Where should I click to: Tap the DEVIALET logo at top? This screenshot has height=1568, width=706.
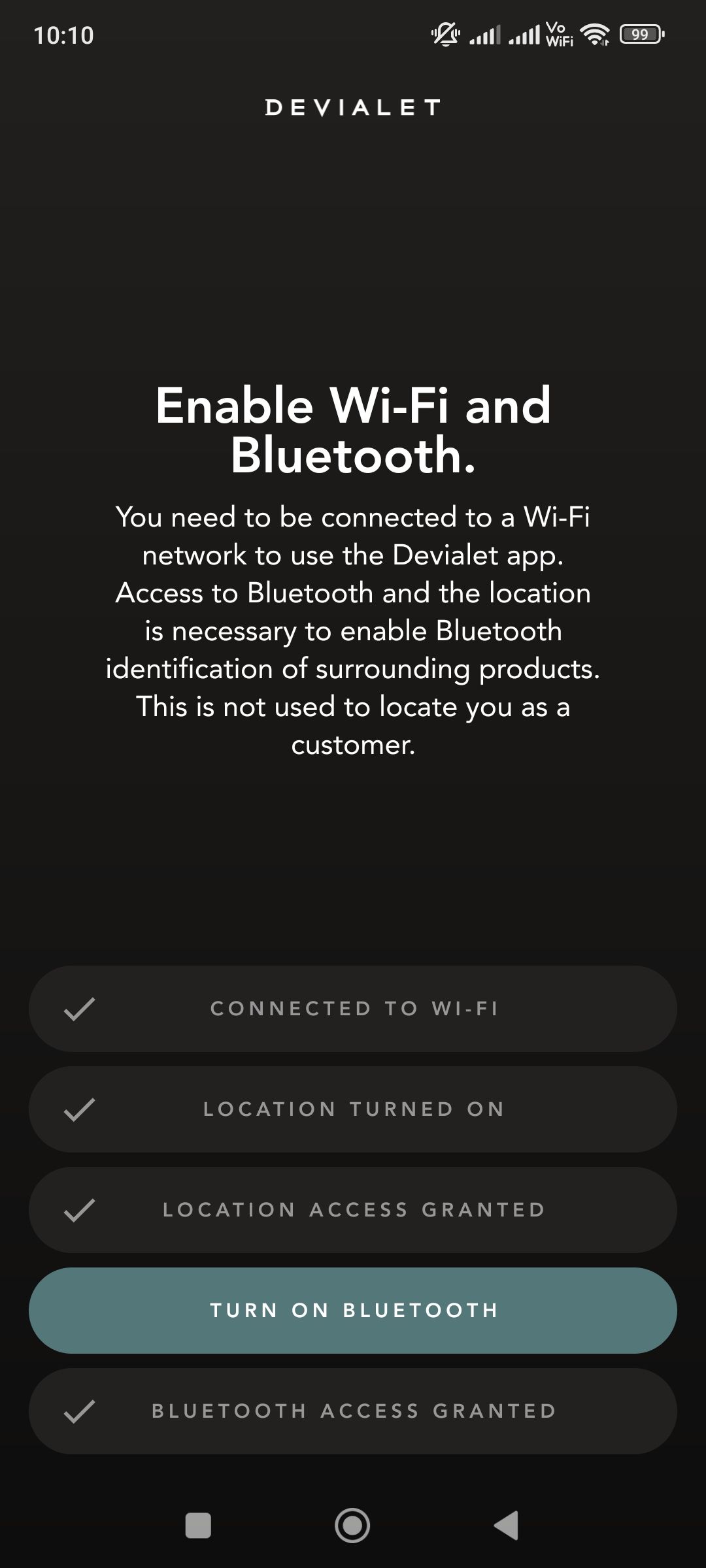pos(353,108)
